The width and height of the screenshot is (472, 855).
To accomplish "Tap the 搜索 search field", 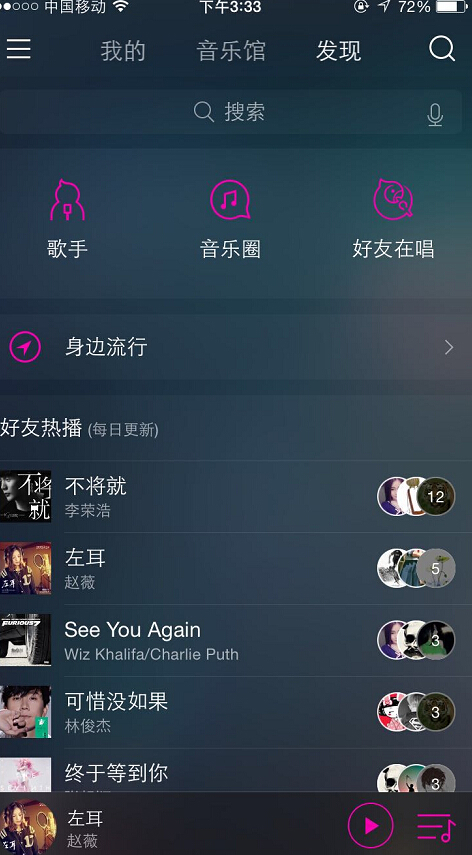I will tap(231, 112).
